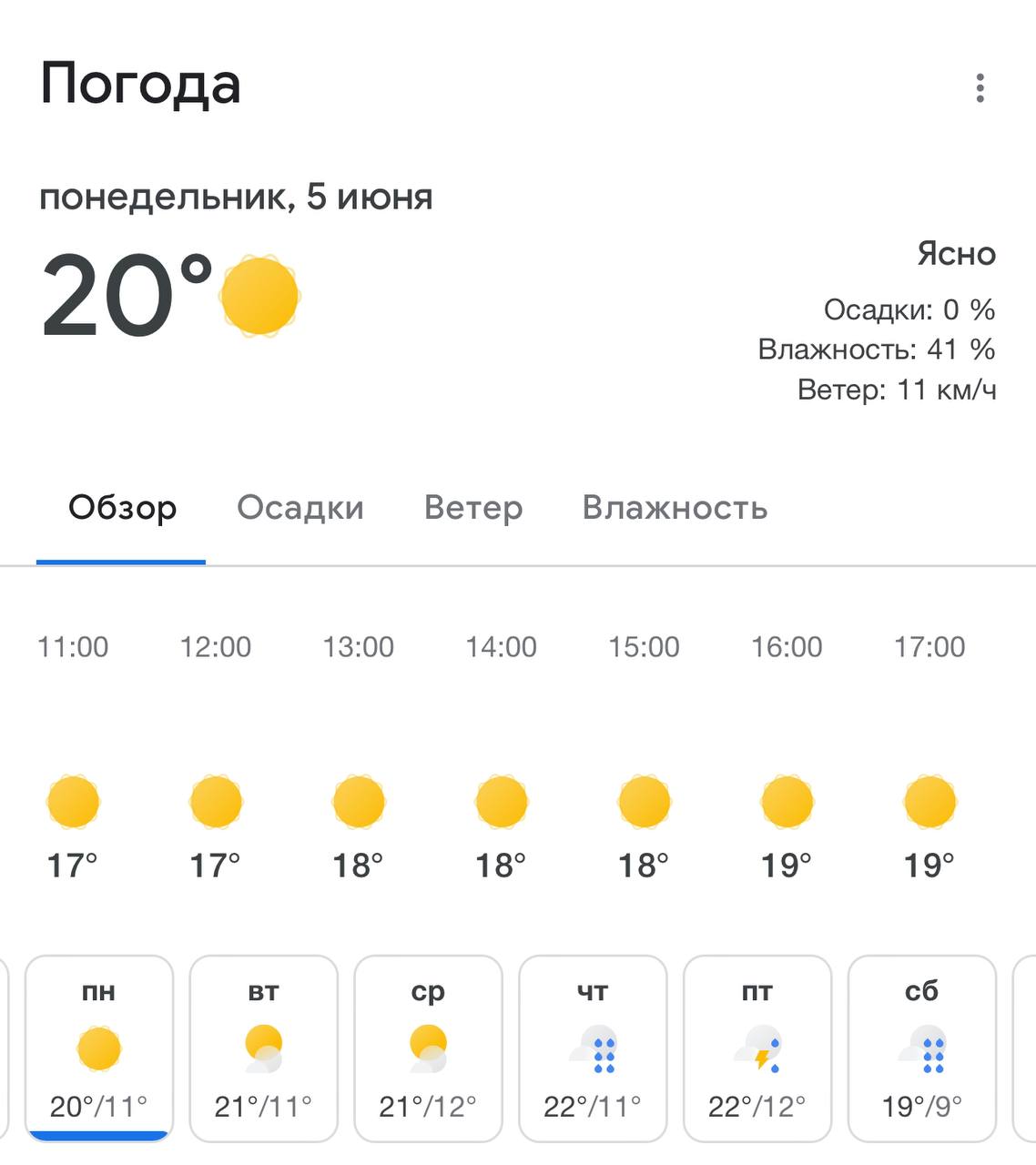Tap the сб forecast card
This screenshot has height=1165, width=1036.
pos(922,1048)
